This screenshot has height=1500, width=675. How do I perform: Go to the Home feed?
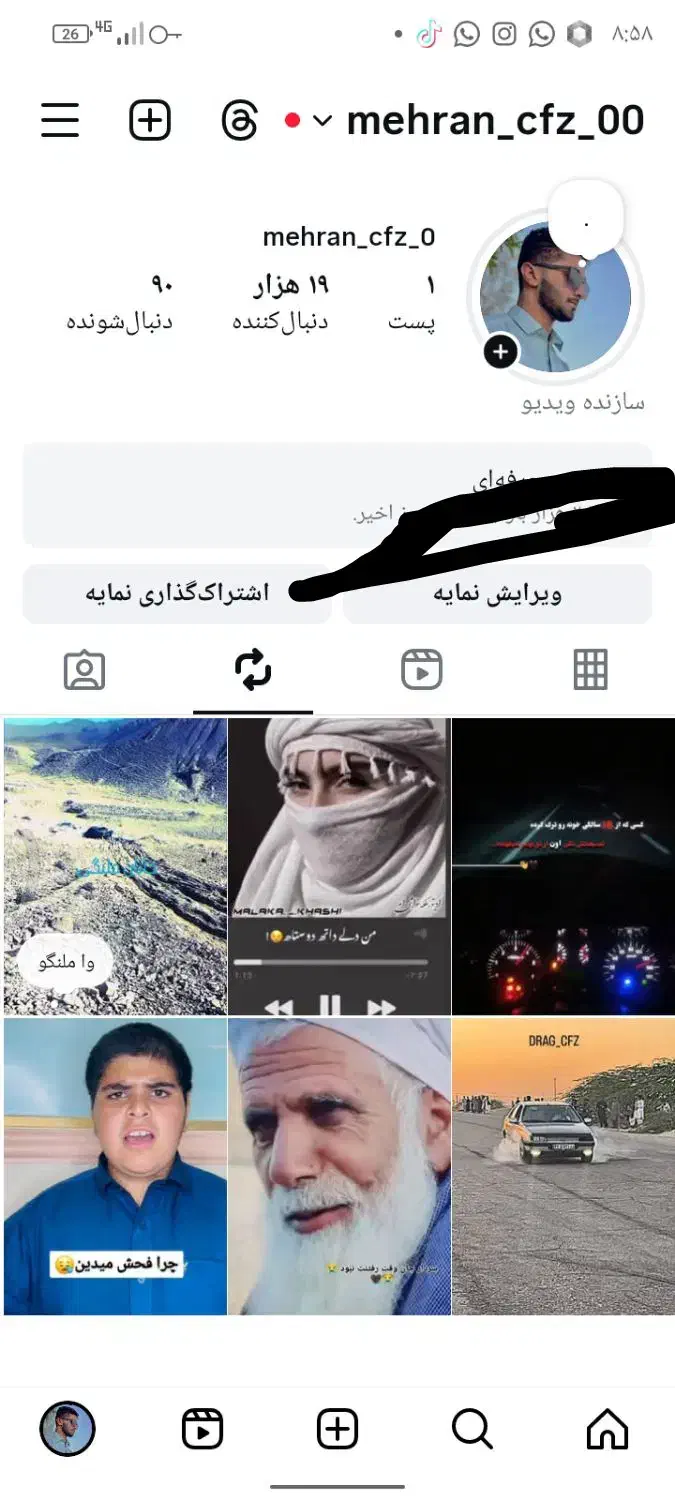point(607,1429)
